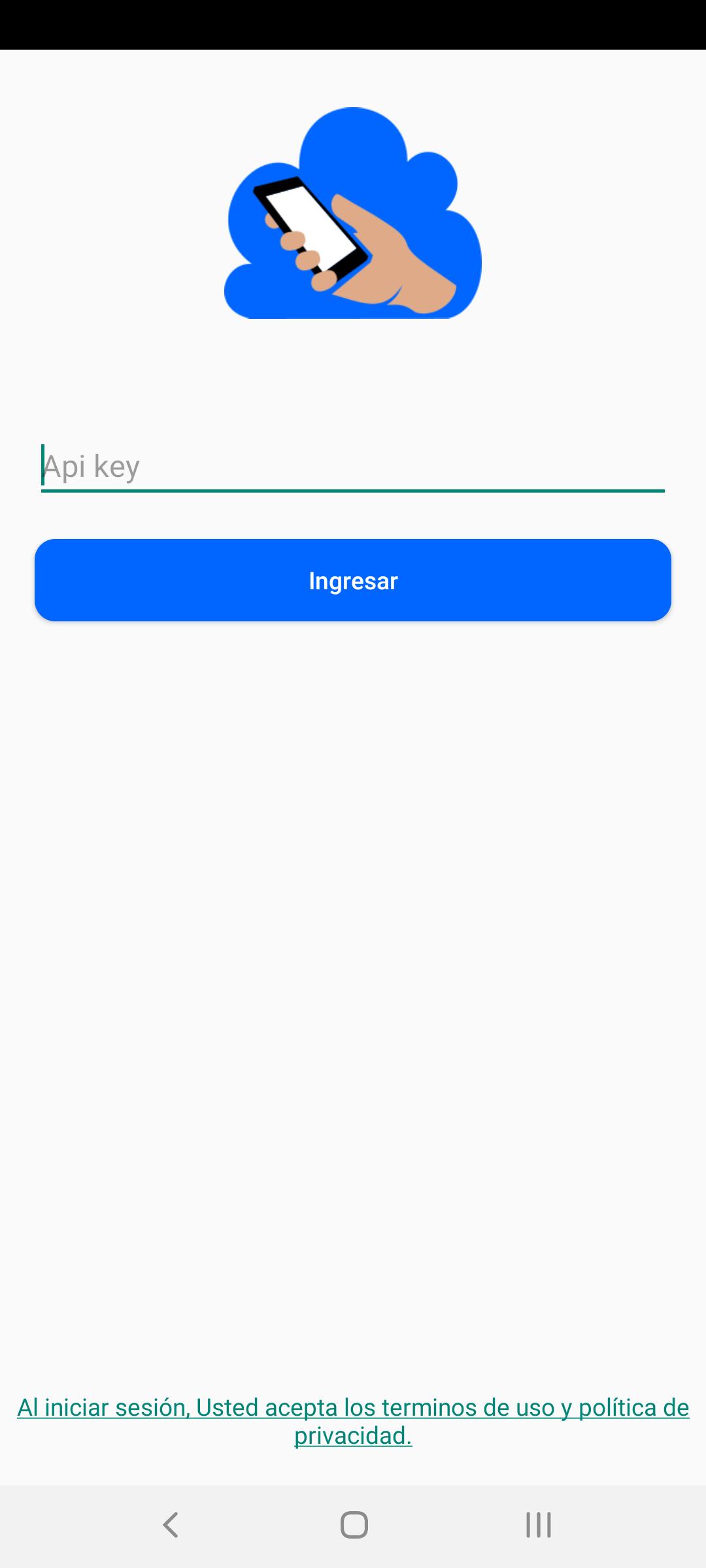Open recent apps from the navigation bar

[x=539, y=1525]
